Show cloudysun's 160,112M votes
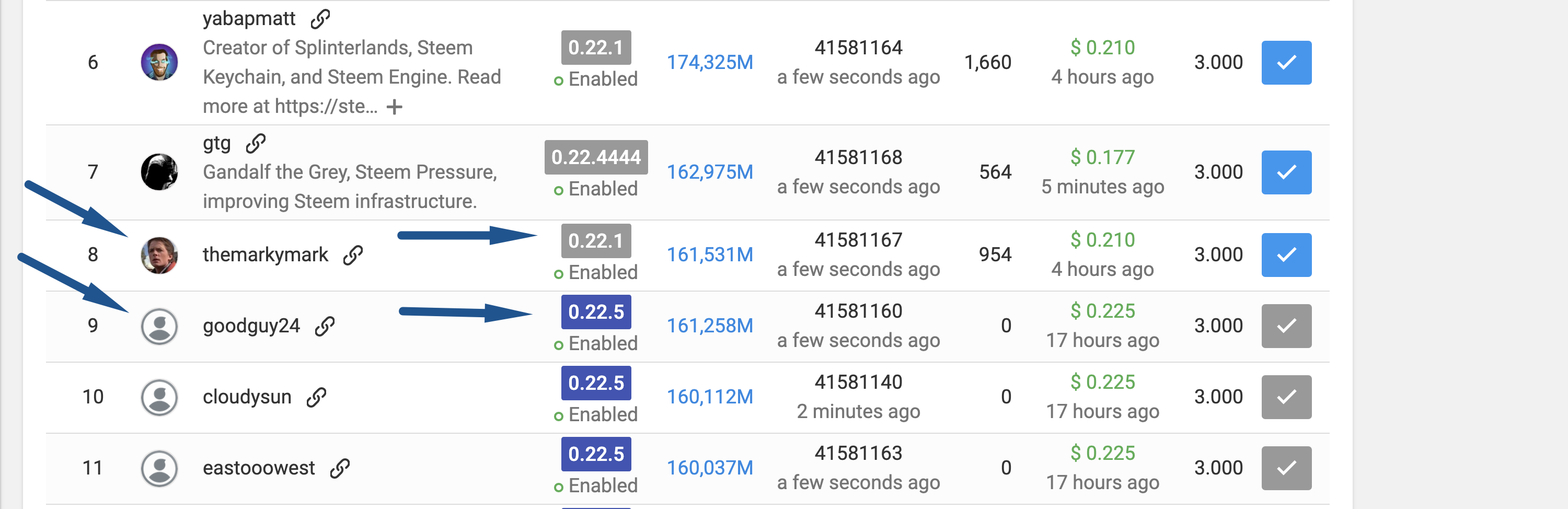The height and width of the screenshot is (509, 1568). [x=710, y=397]
